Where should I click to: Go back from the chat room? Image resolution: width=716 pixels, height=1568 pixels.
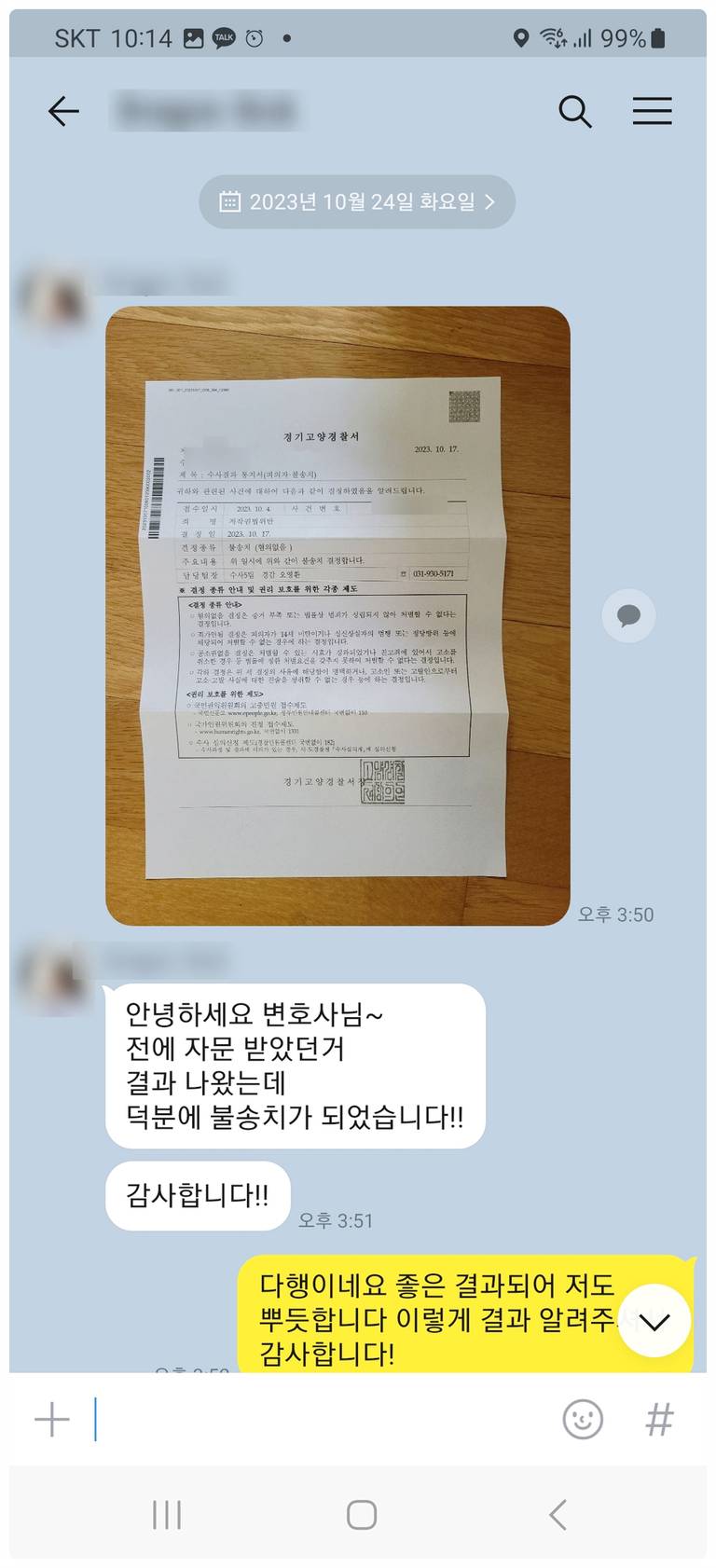point(63,112)
